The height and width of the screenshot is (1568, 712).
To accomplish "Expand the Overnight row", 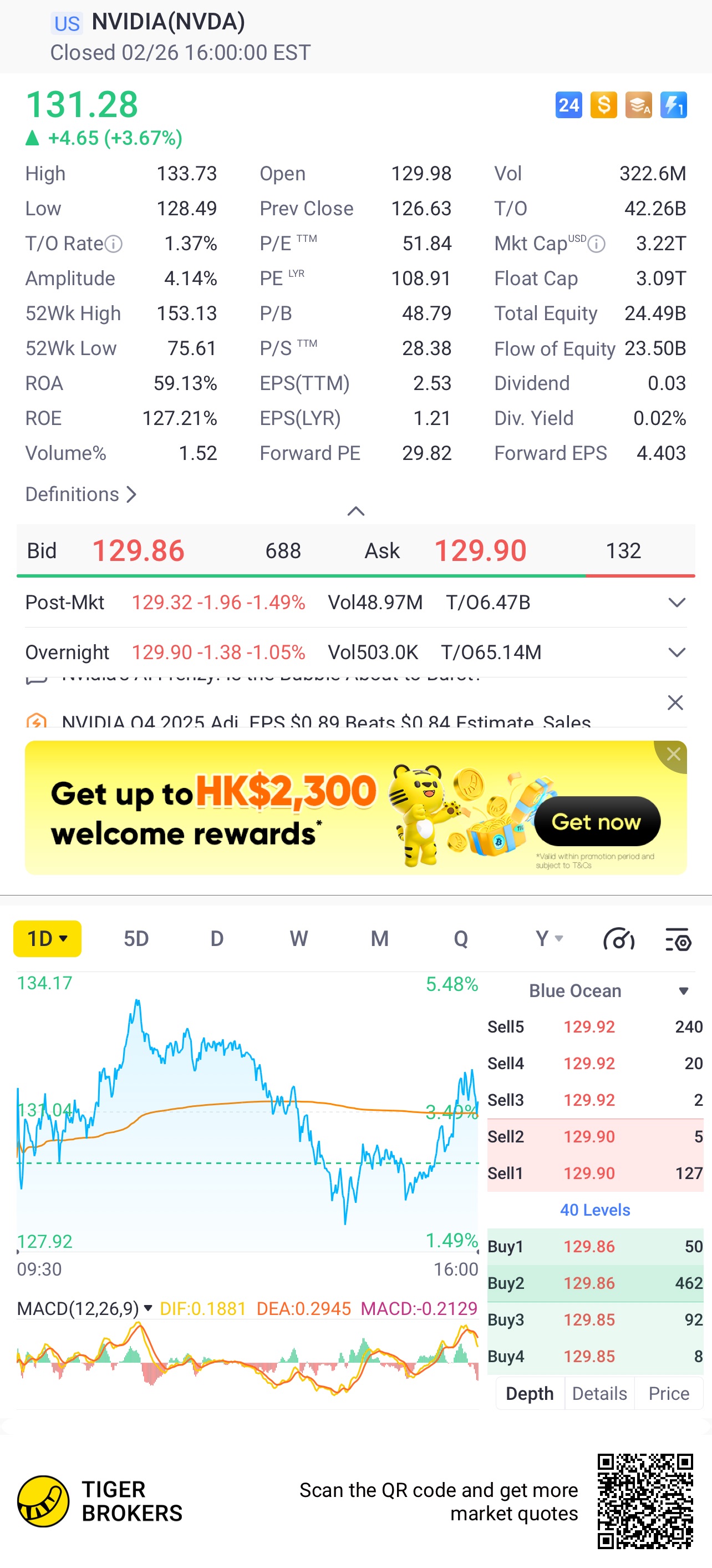I will point(676,653).
